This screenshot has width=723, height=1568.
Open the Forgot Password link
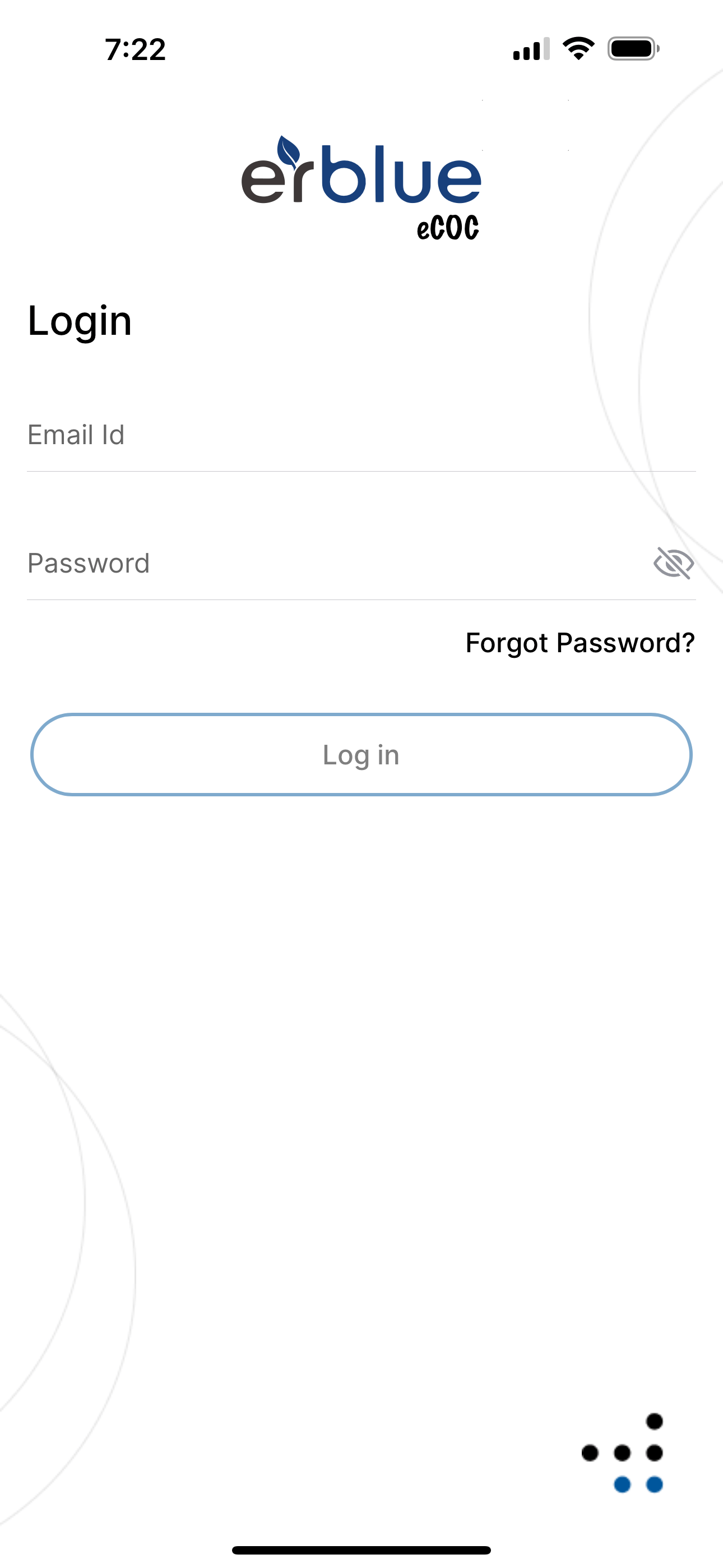(580, 643)
